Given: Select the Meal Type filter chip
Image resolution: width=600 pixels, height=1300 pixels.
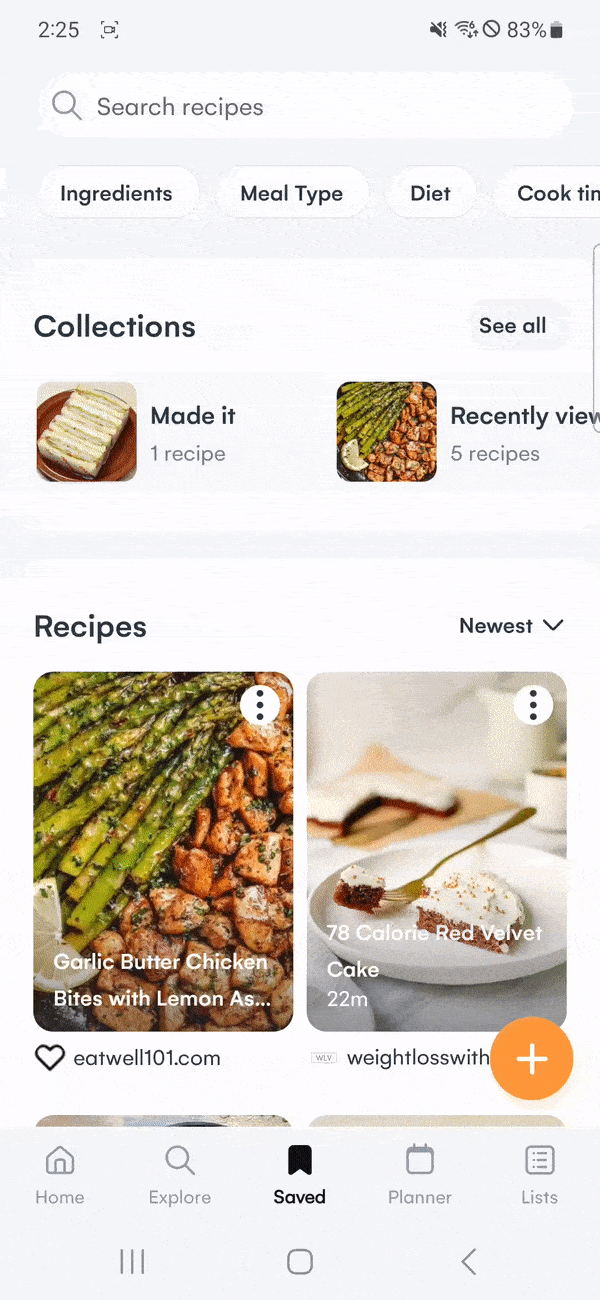Looking at the screenshot, I should pos(291,194).
